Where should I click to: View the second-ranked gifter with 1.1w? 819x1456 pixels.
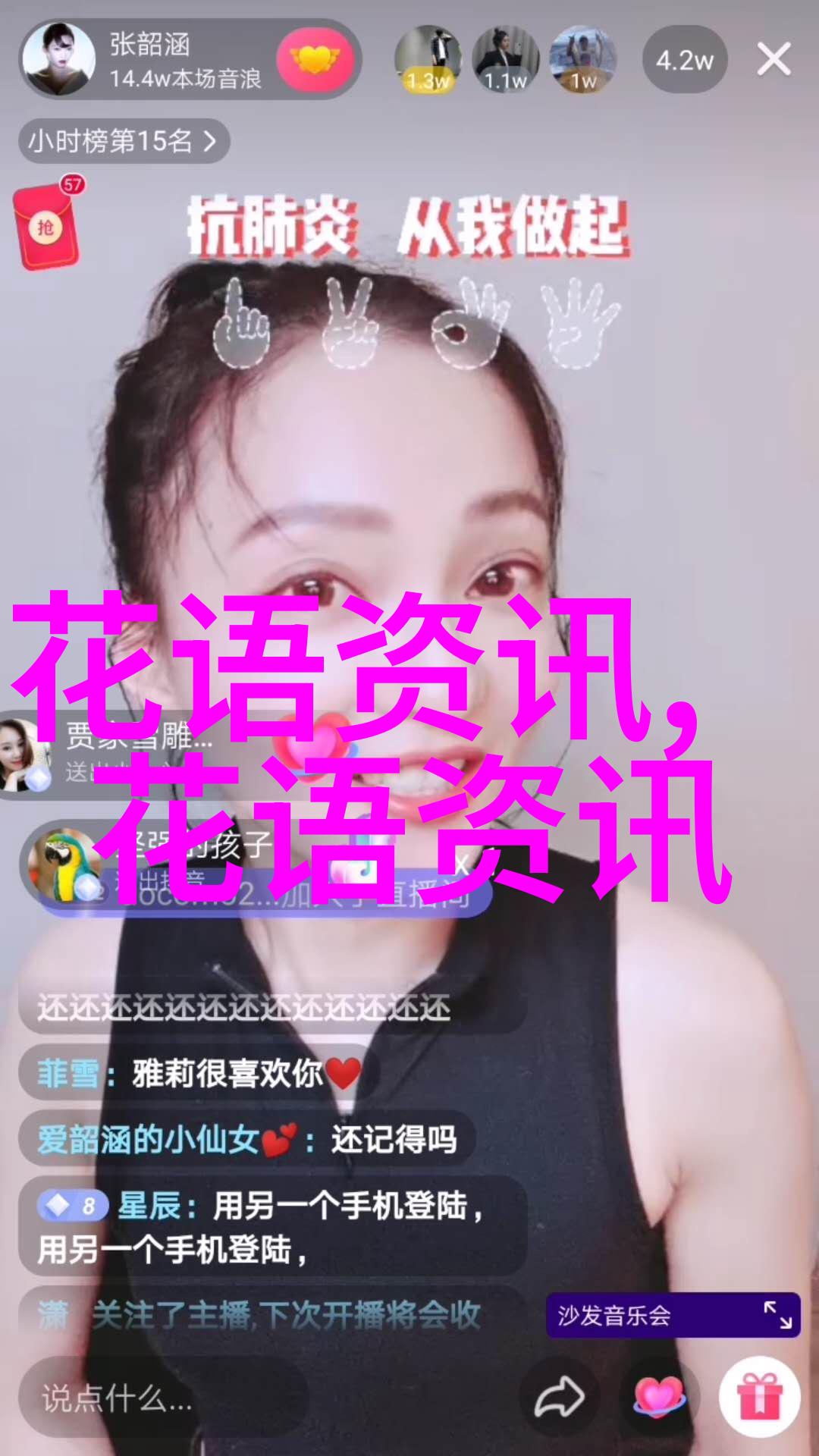[505, 59]
